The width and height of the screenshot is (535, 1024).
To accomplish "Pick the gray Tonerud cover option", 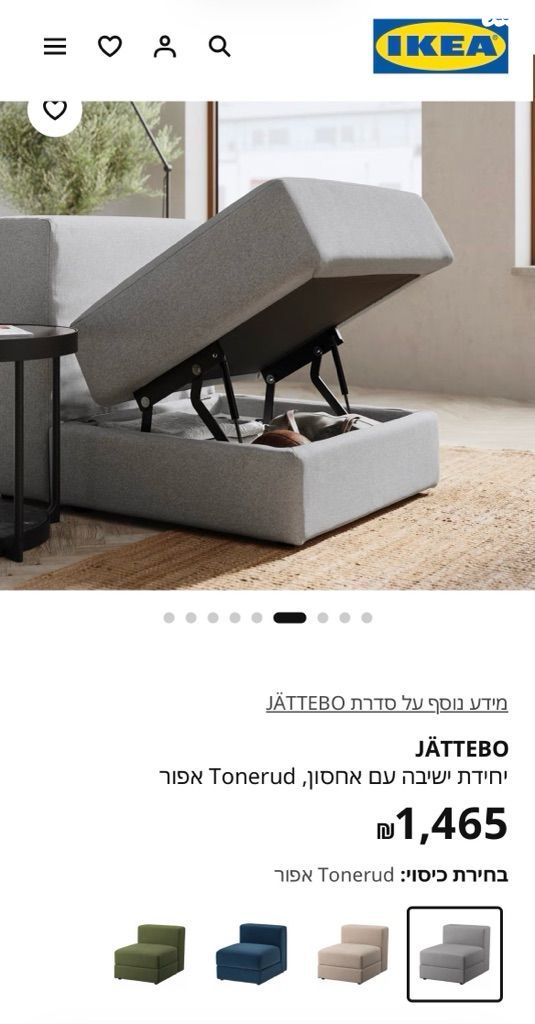I will pos(455,954).
